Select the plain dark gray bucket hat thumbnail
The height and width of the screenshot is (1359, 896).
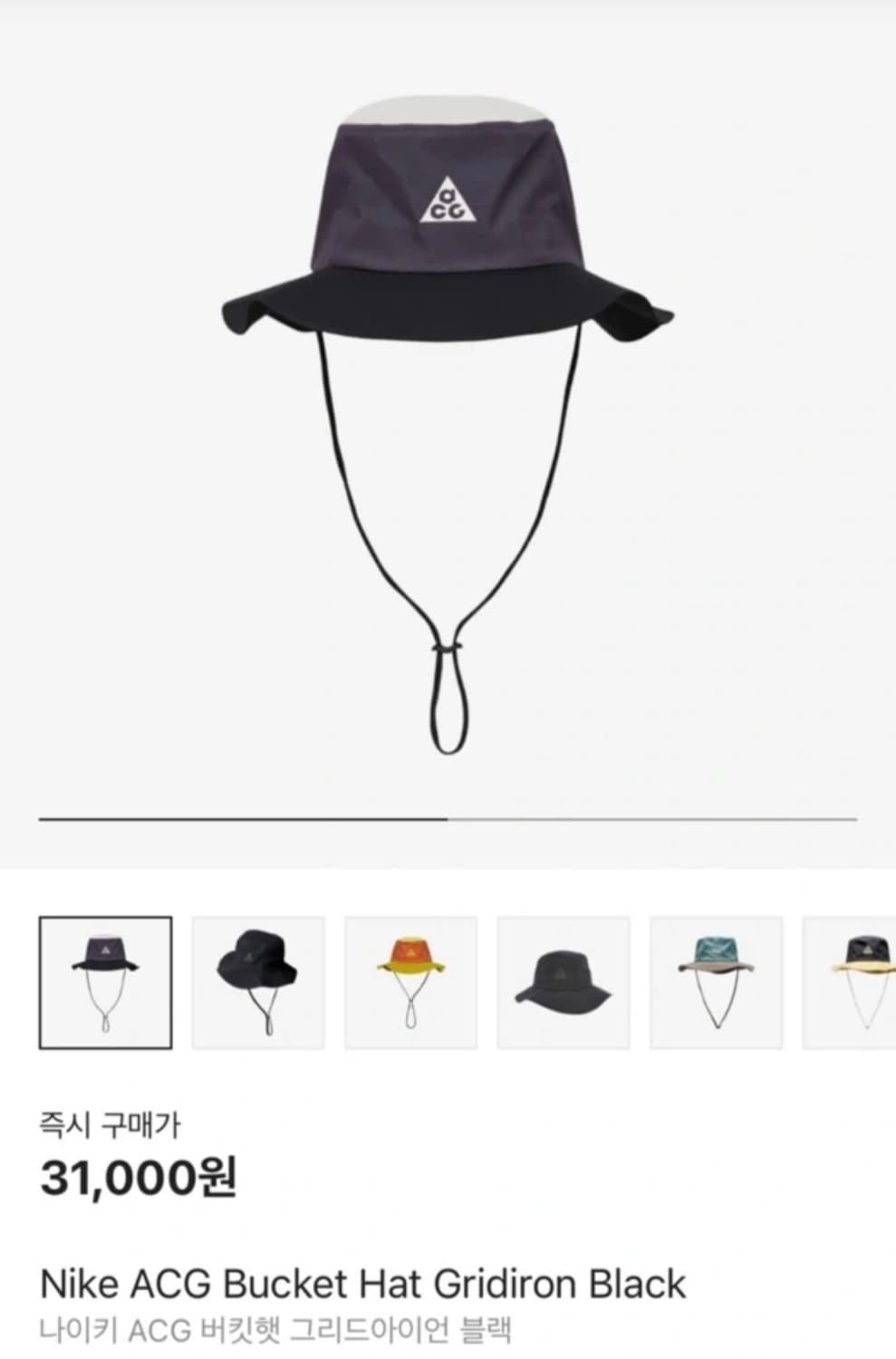[564, 981]
